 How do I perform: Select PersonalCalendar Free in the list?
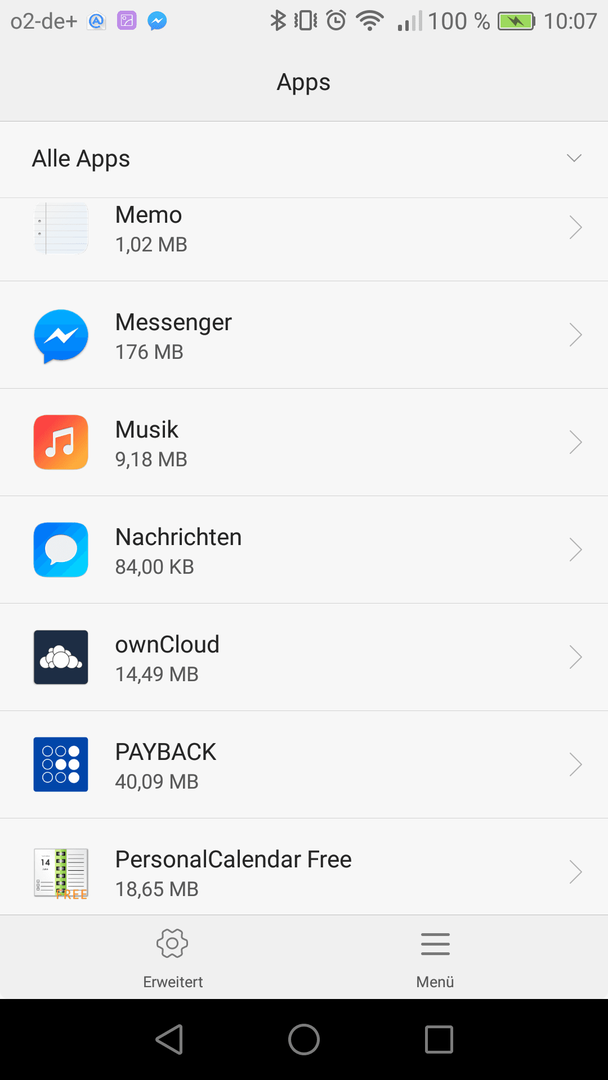pos(304,867)
